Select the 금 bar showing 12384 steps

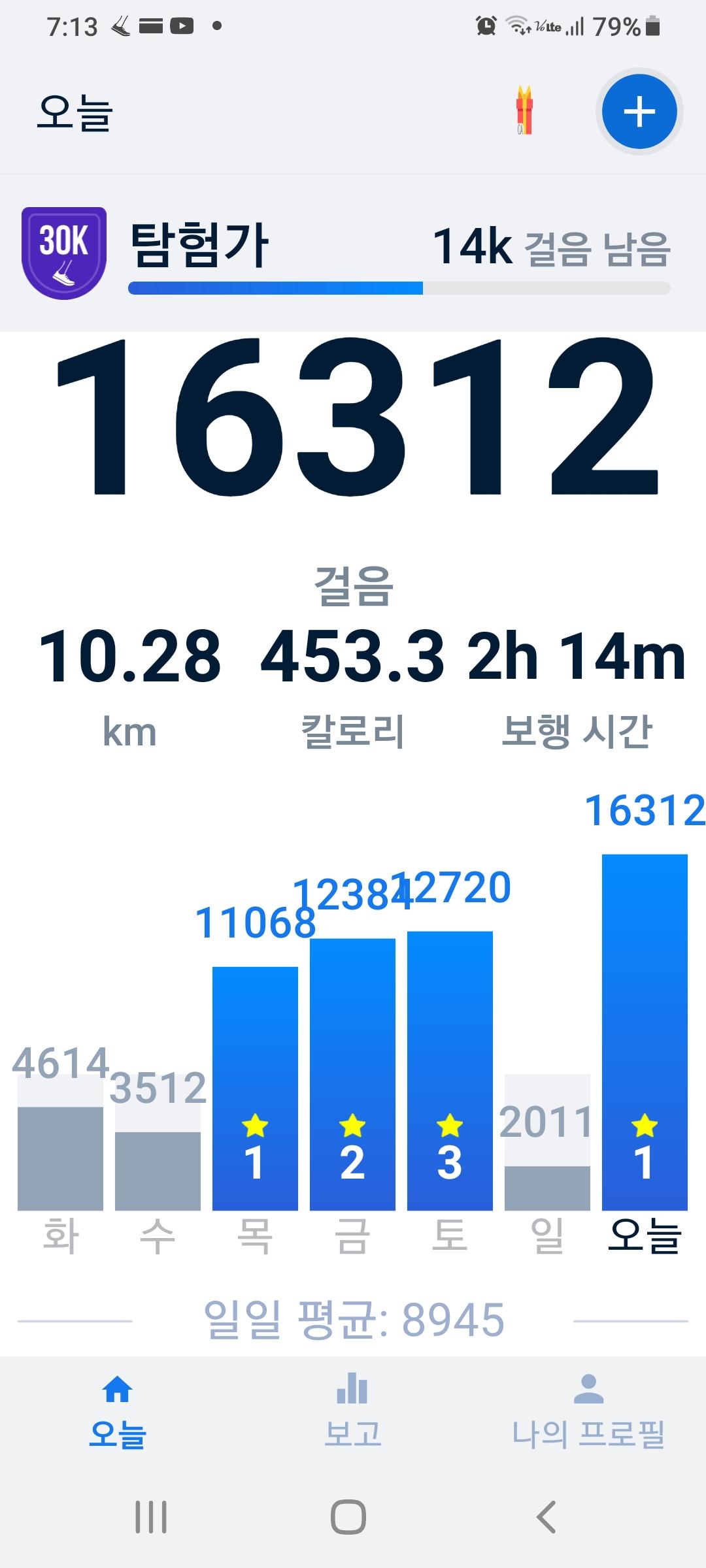click(352, 1074)
